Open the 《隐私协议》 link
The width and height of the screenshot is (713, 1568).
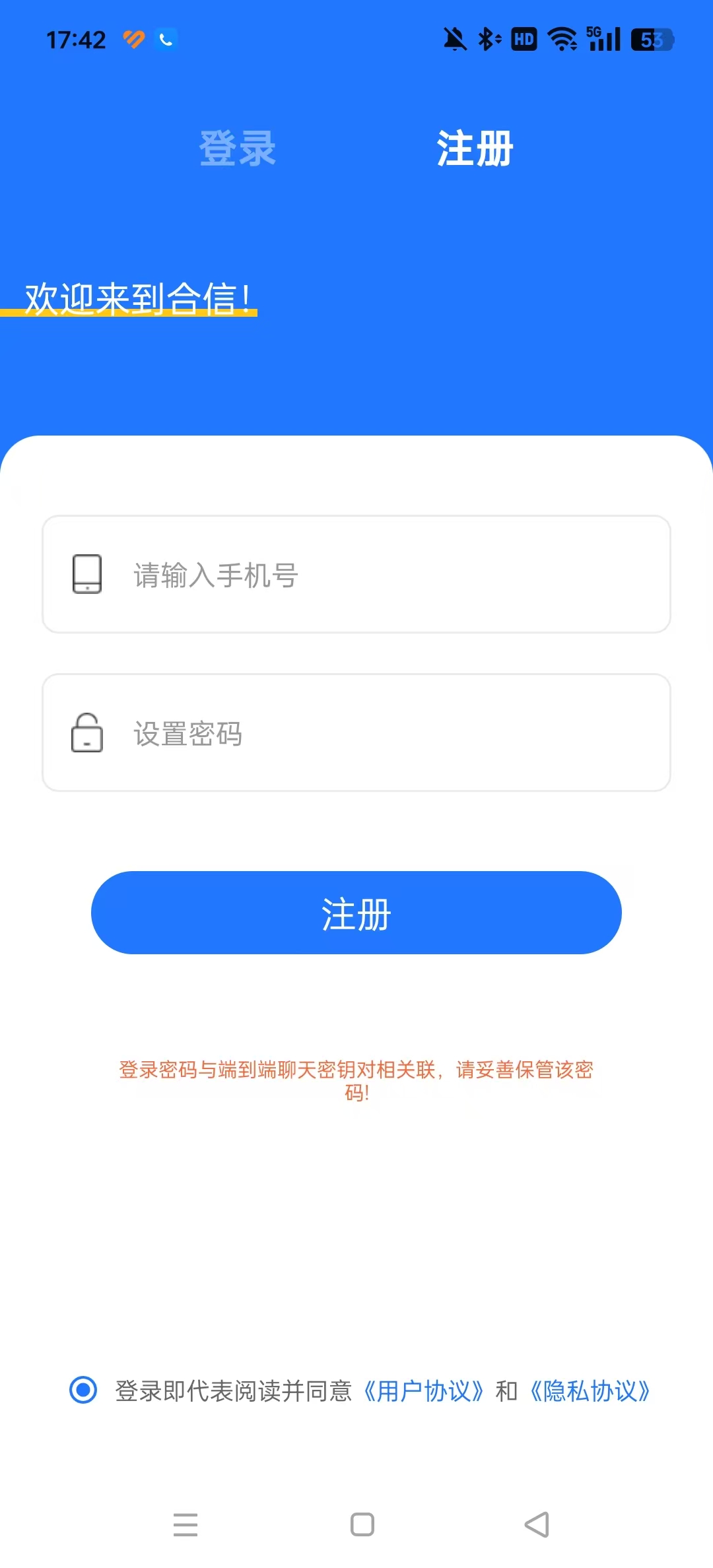click(x=590, y=1391)
